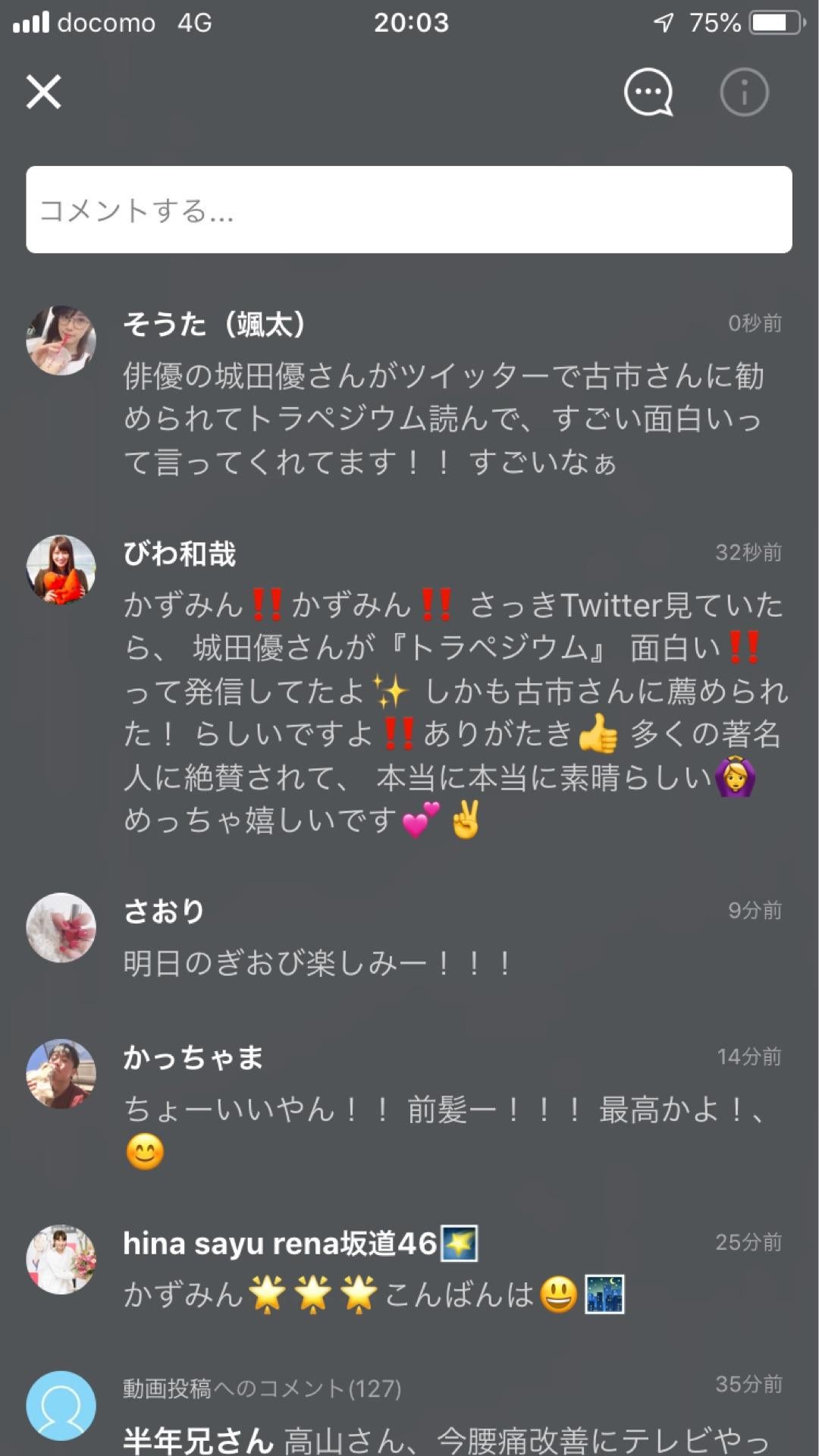Open the chat bubble icon at top right
This screenshot has width=819, height=1456.
point(647,92)
